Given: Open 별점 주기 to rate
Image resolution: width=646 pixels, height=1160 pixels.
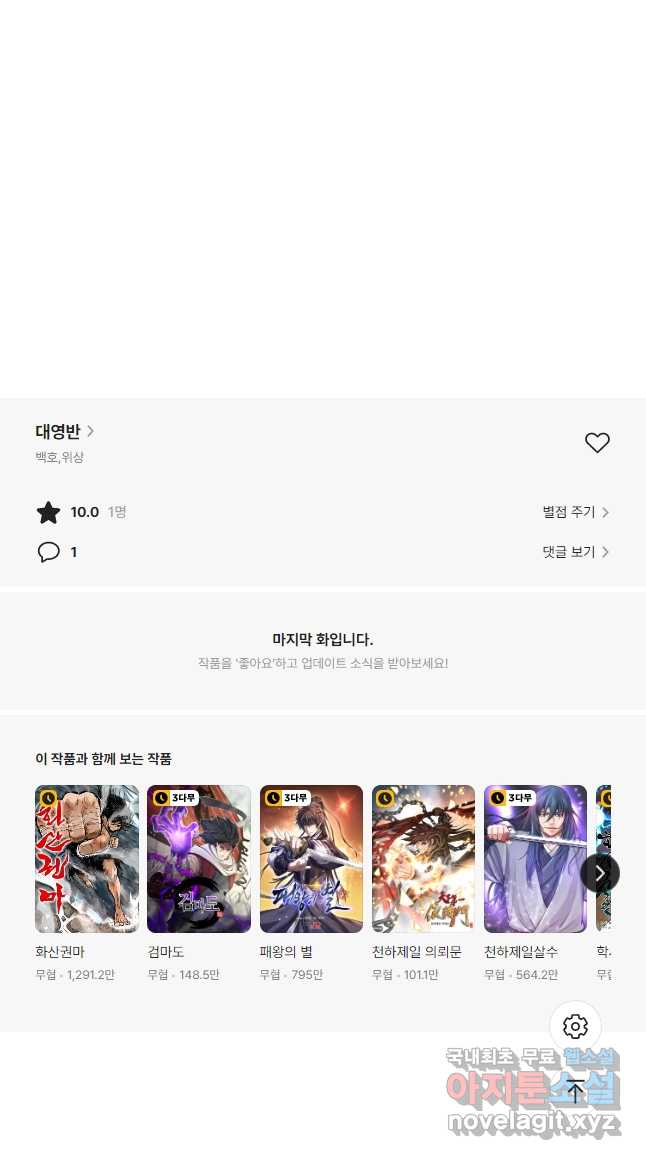Looking at the screenshot, I should pos(576,512).
